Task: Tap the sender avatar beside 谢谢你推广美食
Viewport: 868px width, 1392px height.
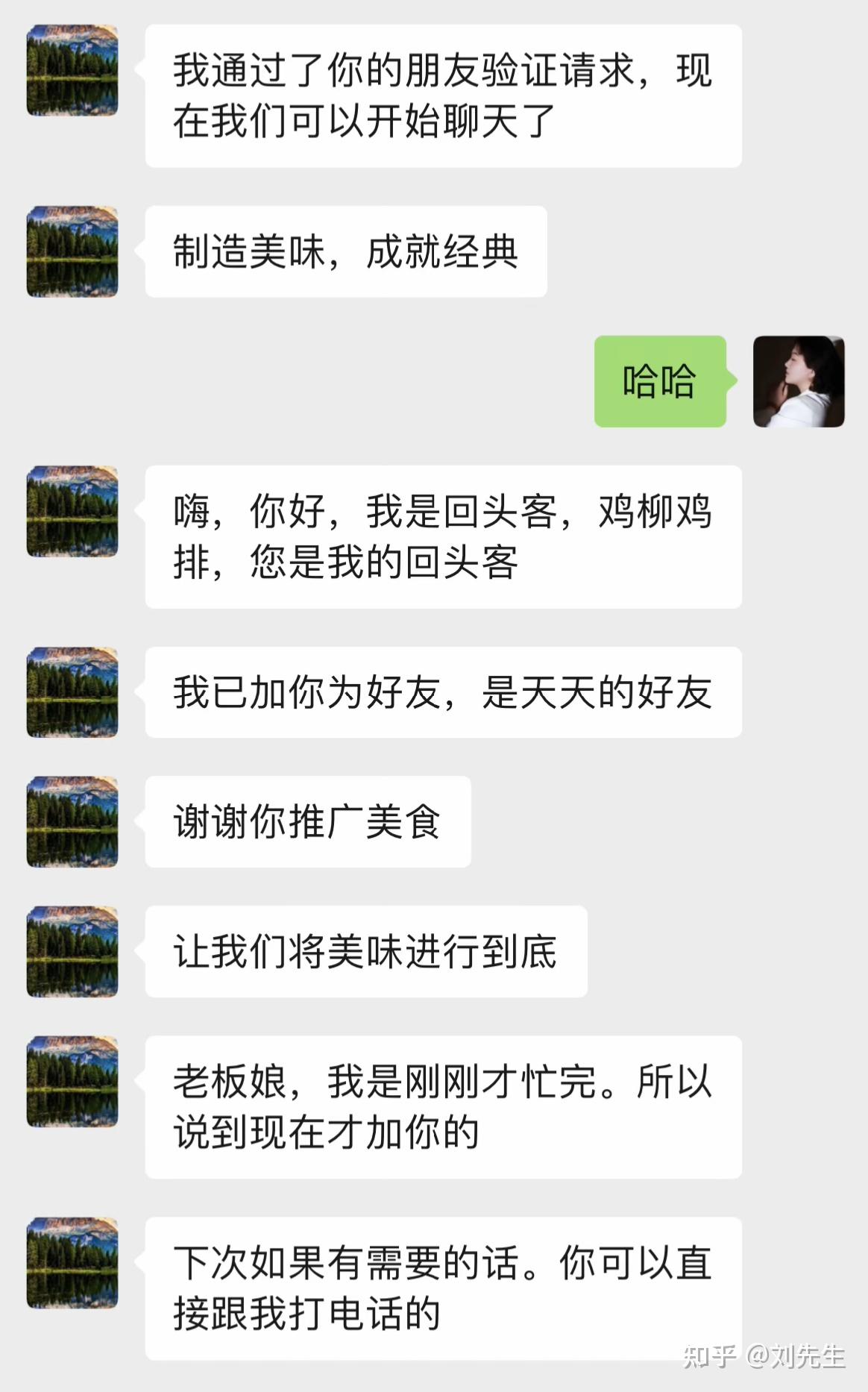Action: point(72,821)
